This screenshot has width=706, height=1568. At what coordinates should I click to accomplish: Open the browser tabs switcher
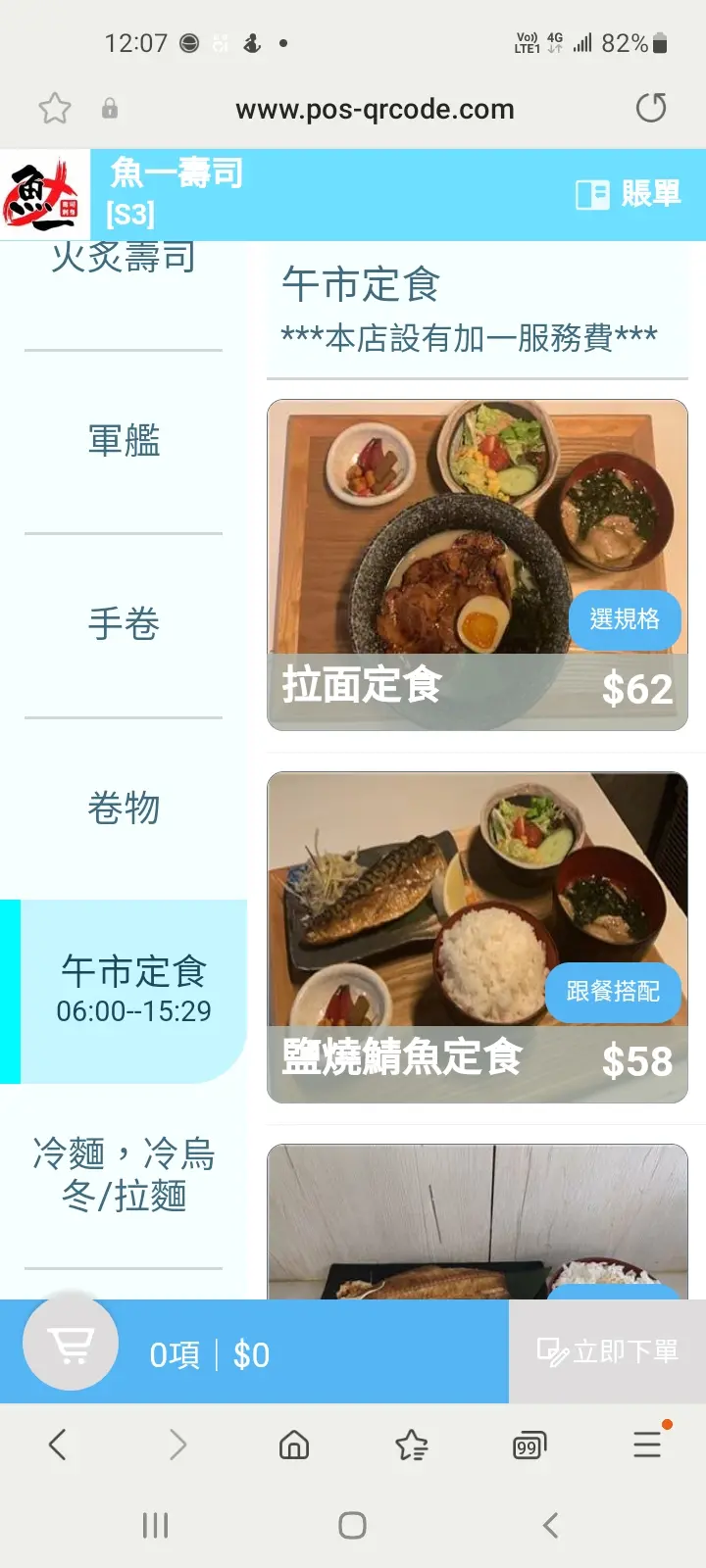tap(529, 1445)
